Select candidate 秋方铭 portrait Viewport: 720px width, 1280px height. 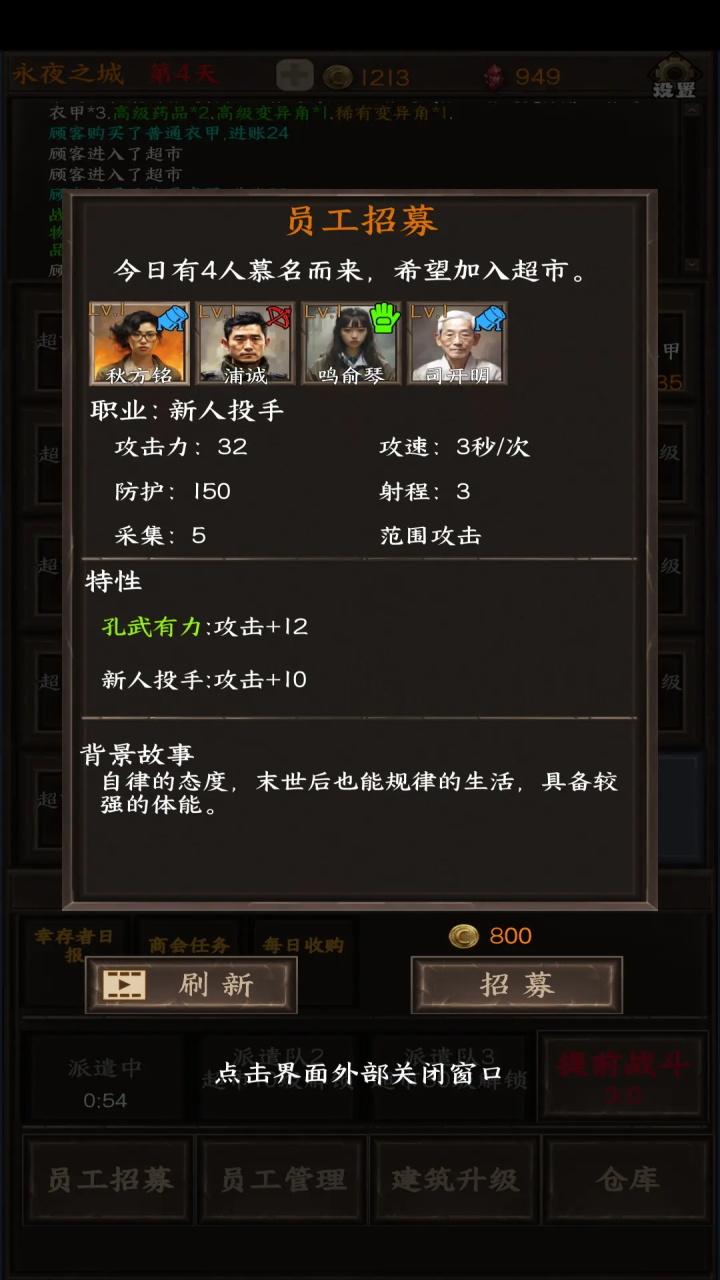pyautogui.click(x=139, y=343)
